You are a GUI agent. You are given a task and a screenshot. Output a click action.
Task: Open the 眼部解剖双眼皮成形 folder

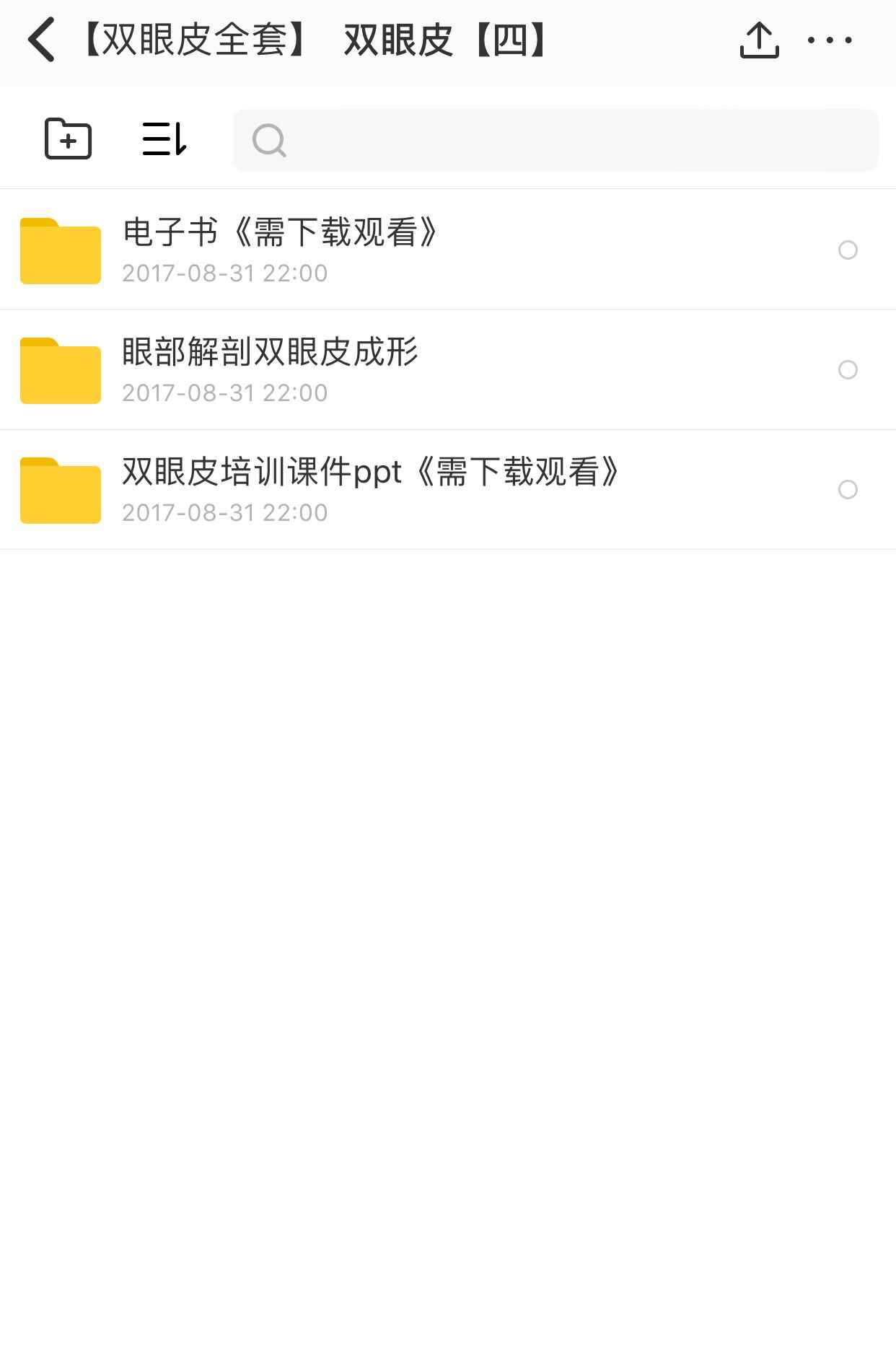pyautogui.click(x=271, y=369)
